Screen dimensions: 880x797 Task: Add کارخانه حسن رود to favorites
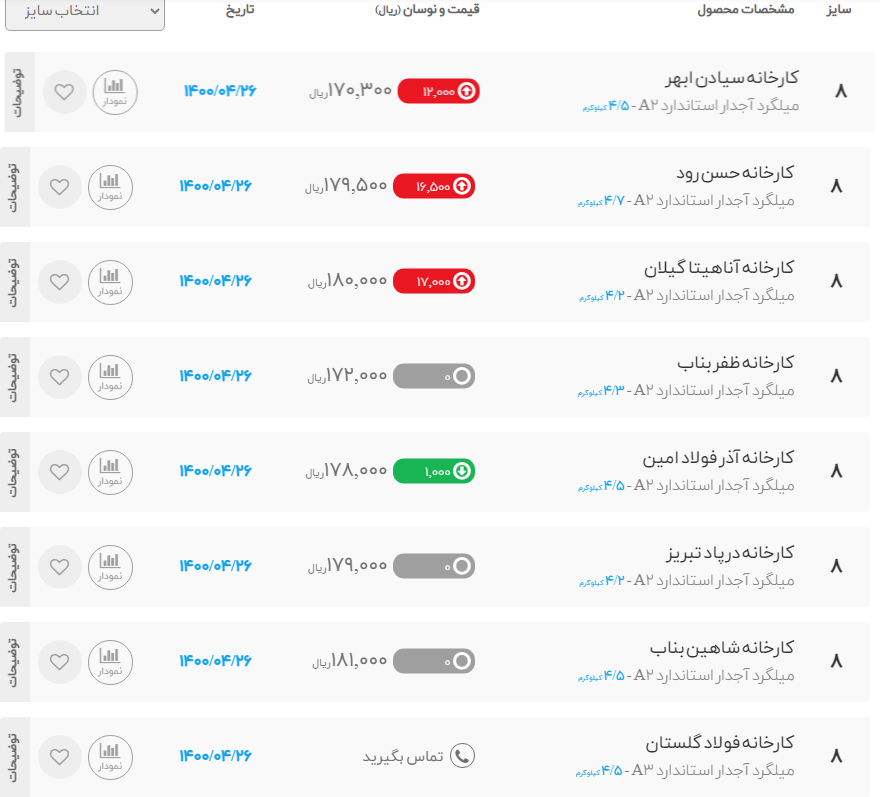pos(60,186)
